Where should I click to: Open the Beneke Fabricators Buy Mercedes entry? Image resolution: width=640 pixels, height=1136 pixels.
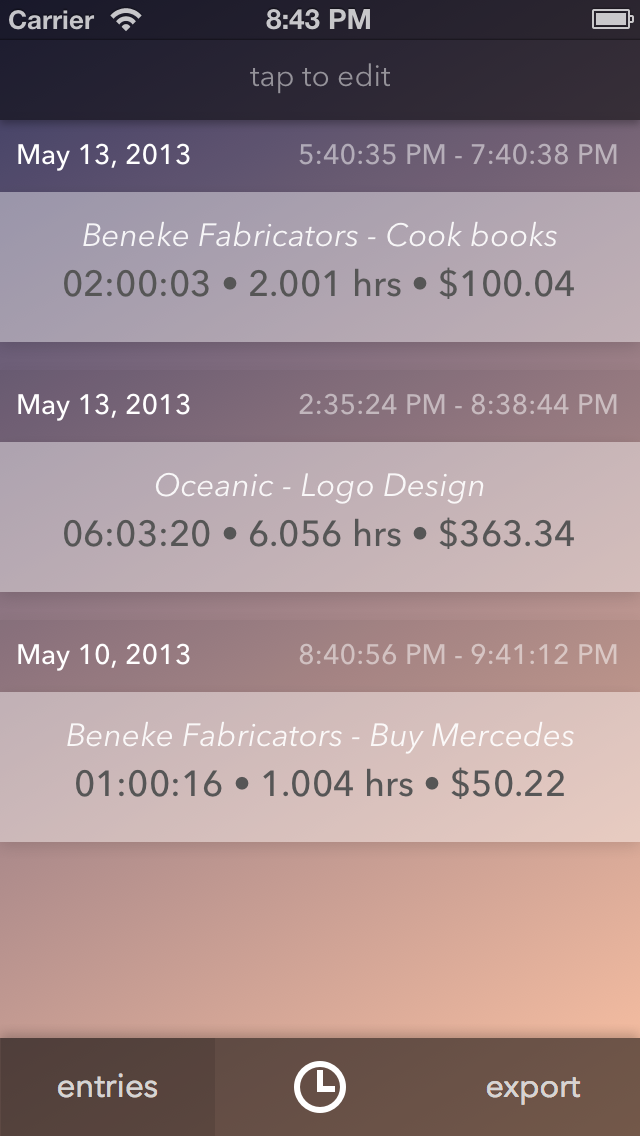coord(320,767)
